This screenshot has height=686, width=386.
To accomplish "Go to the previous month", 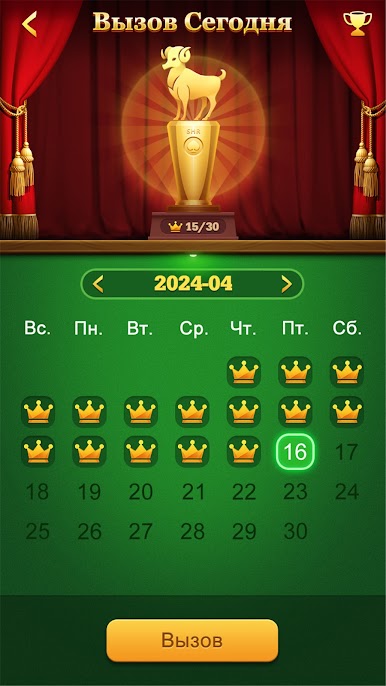I will point(98,284).
